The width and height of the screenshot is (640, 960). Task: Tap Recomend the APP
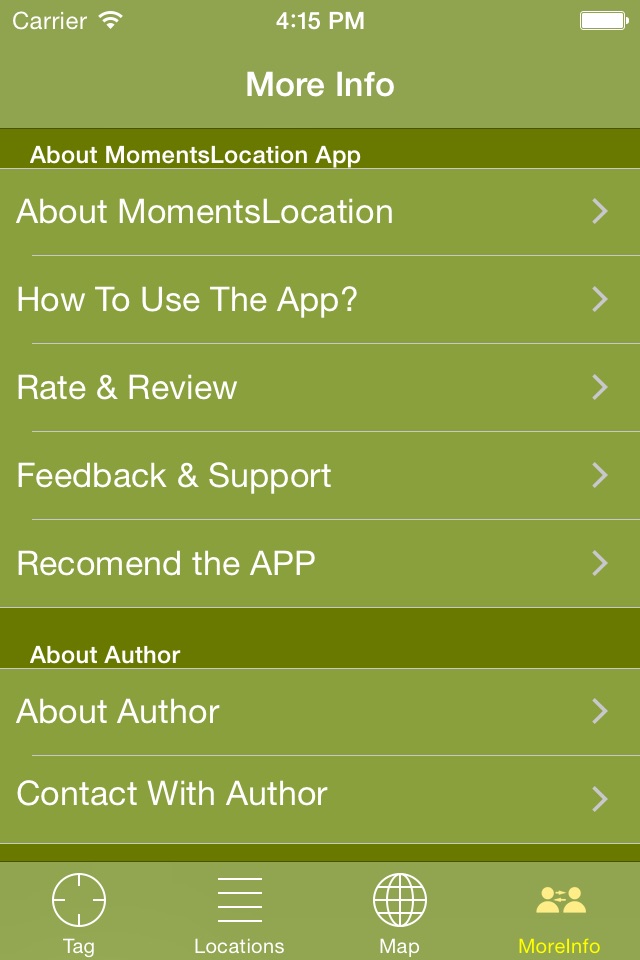320,564
